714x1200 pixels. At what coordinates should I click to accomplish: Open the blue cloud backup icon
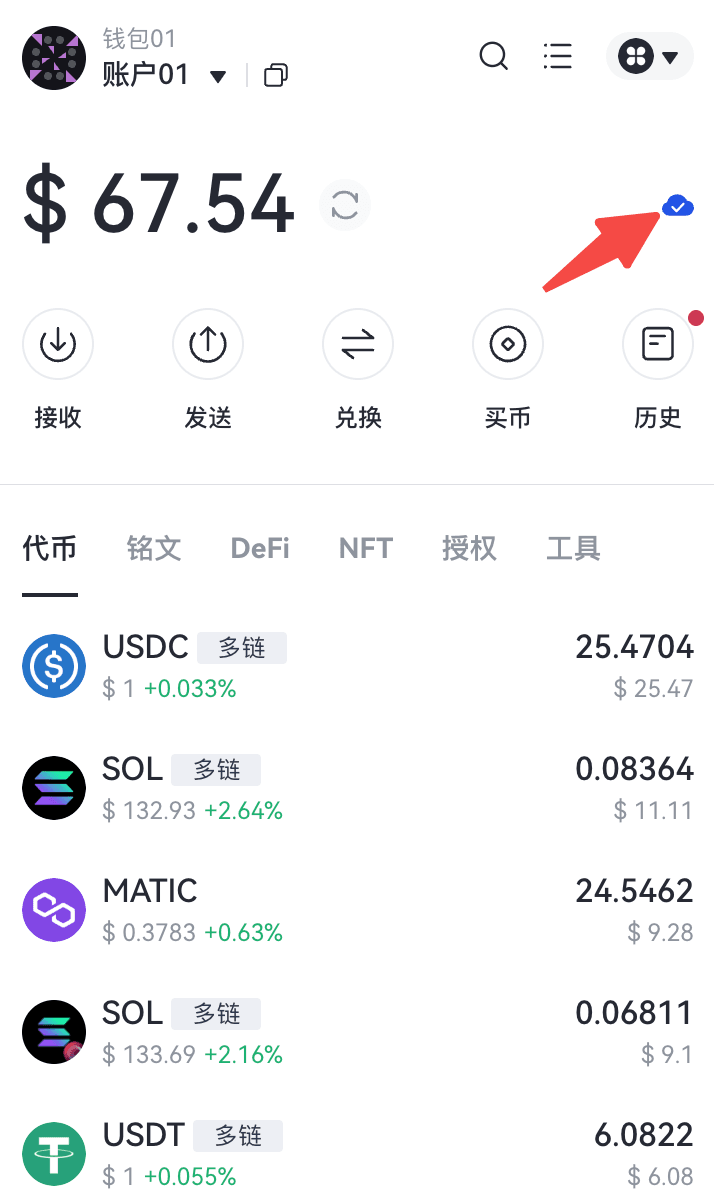(678, 207)
